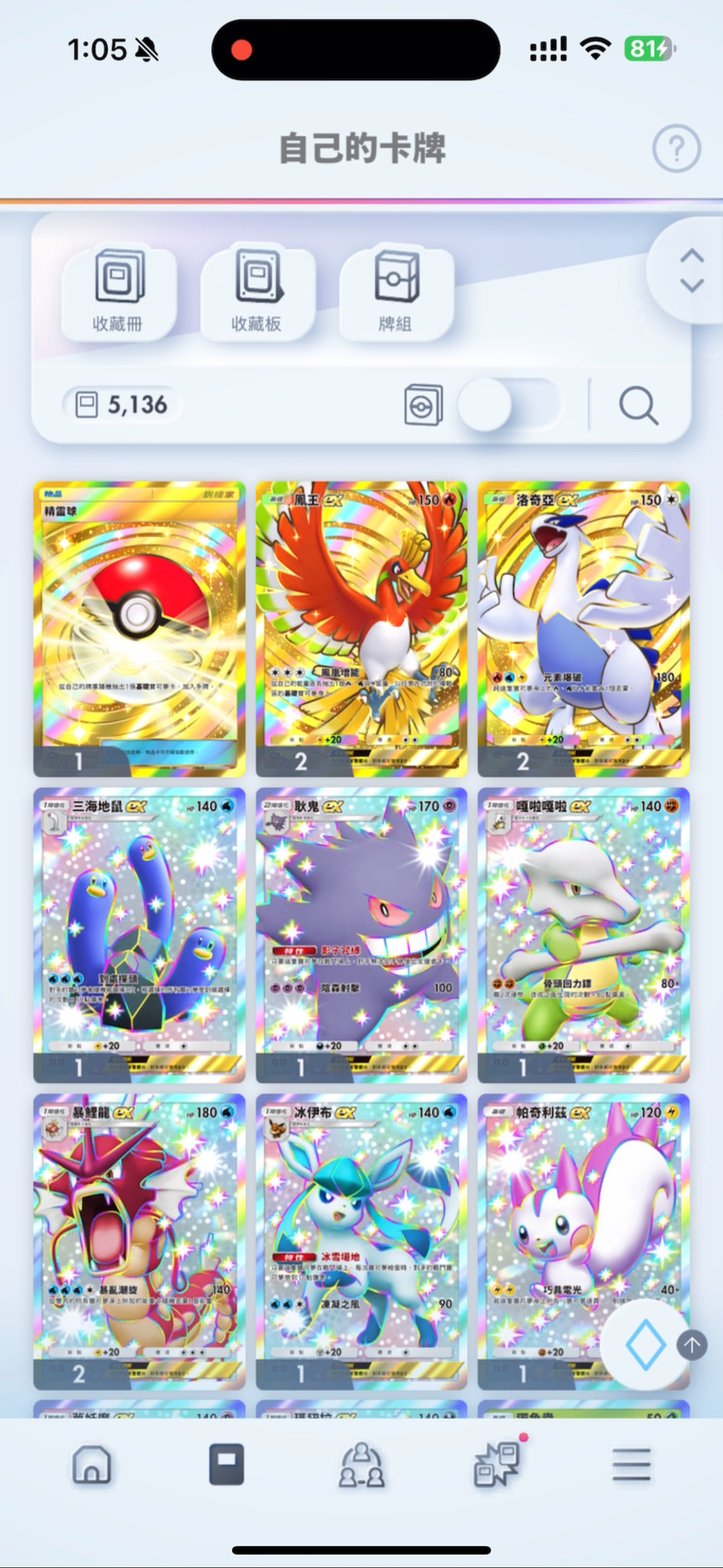
Task: Open 收藏板 display board section
Action: (257, 291)
